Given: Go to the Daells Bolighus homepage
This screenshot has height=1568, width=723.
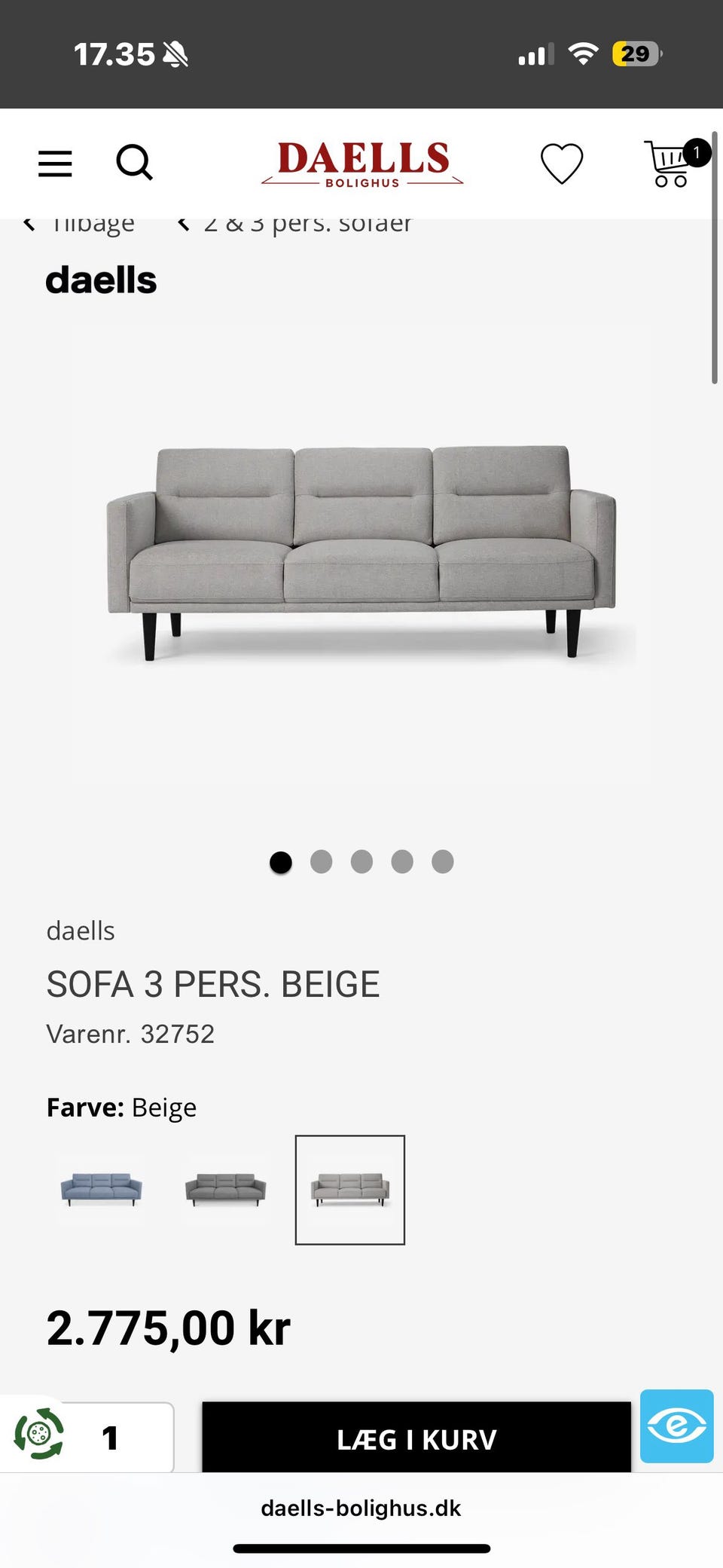Looking at the screenshot, I should pos(362,163).
